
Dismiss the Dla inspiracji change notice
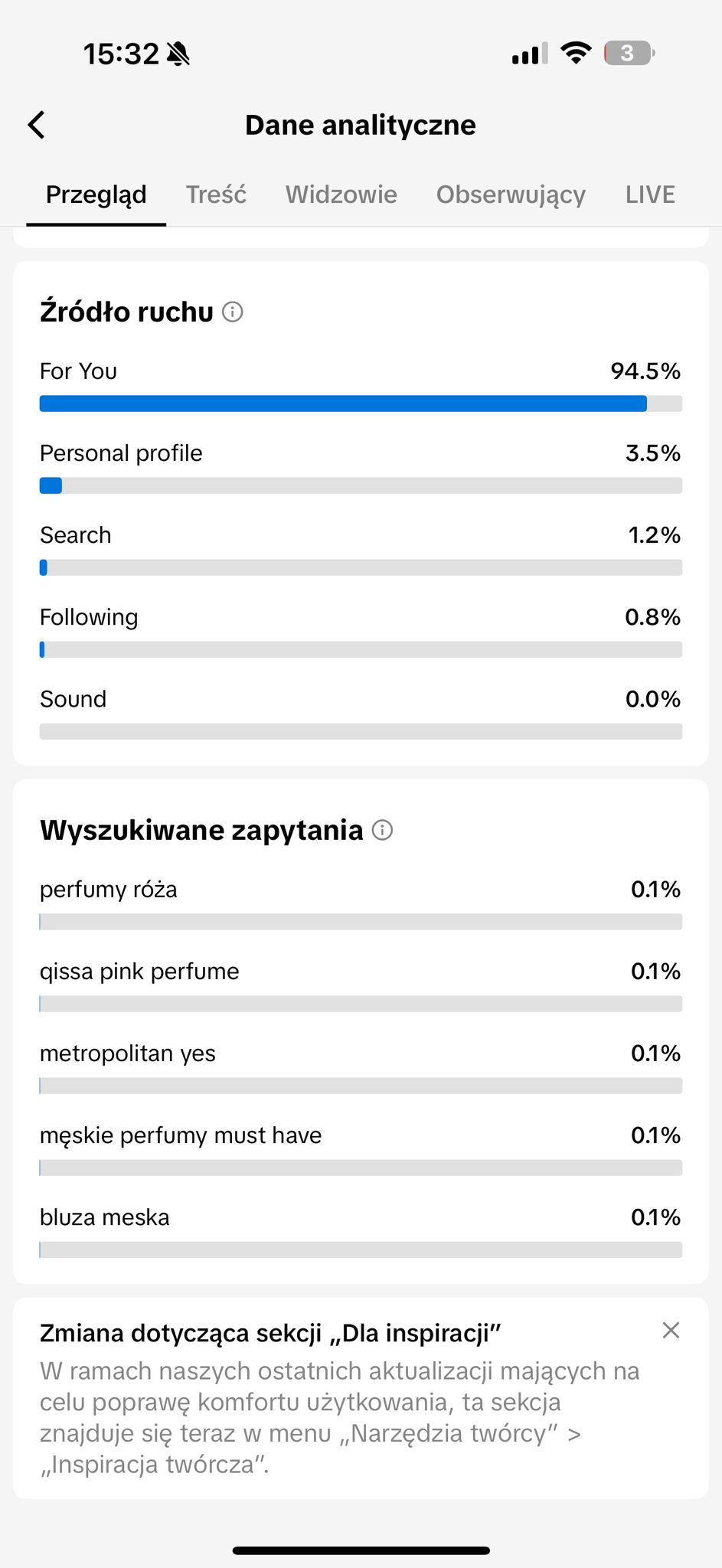[x=671, y=1331]
